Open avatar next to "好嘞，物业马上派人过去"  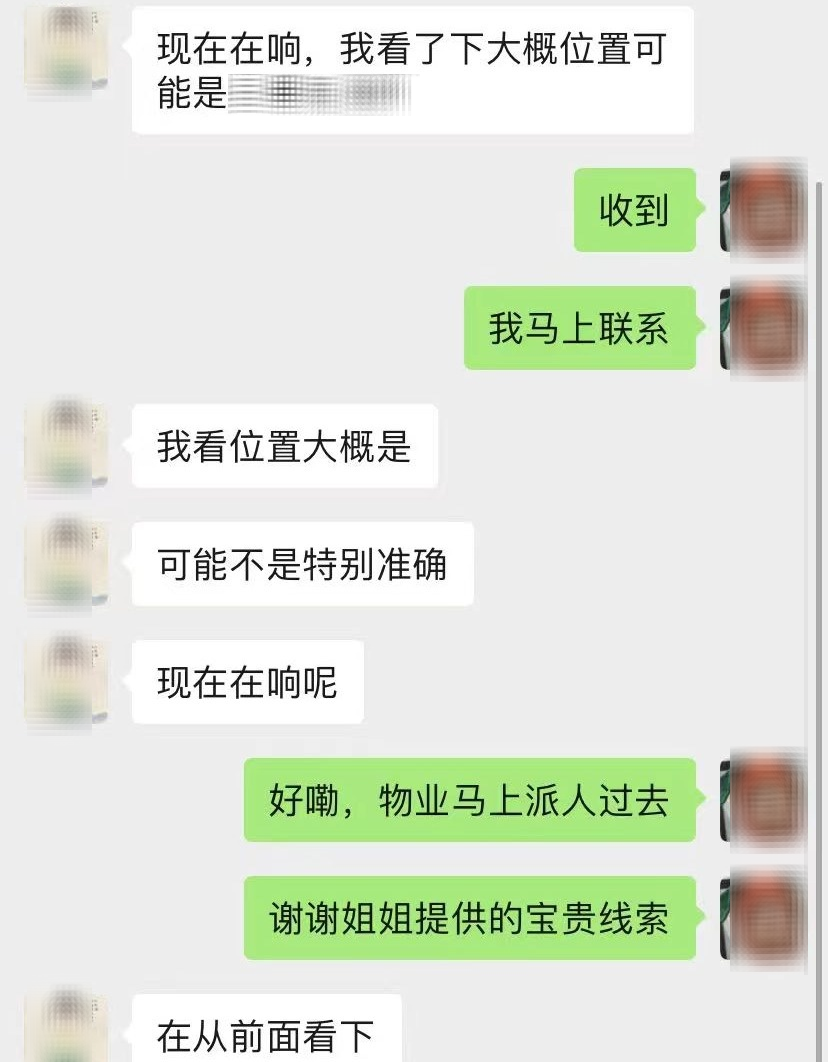tap(764, 800)
